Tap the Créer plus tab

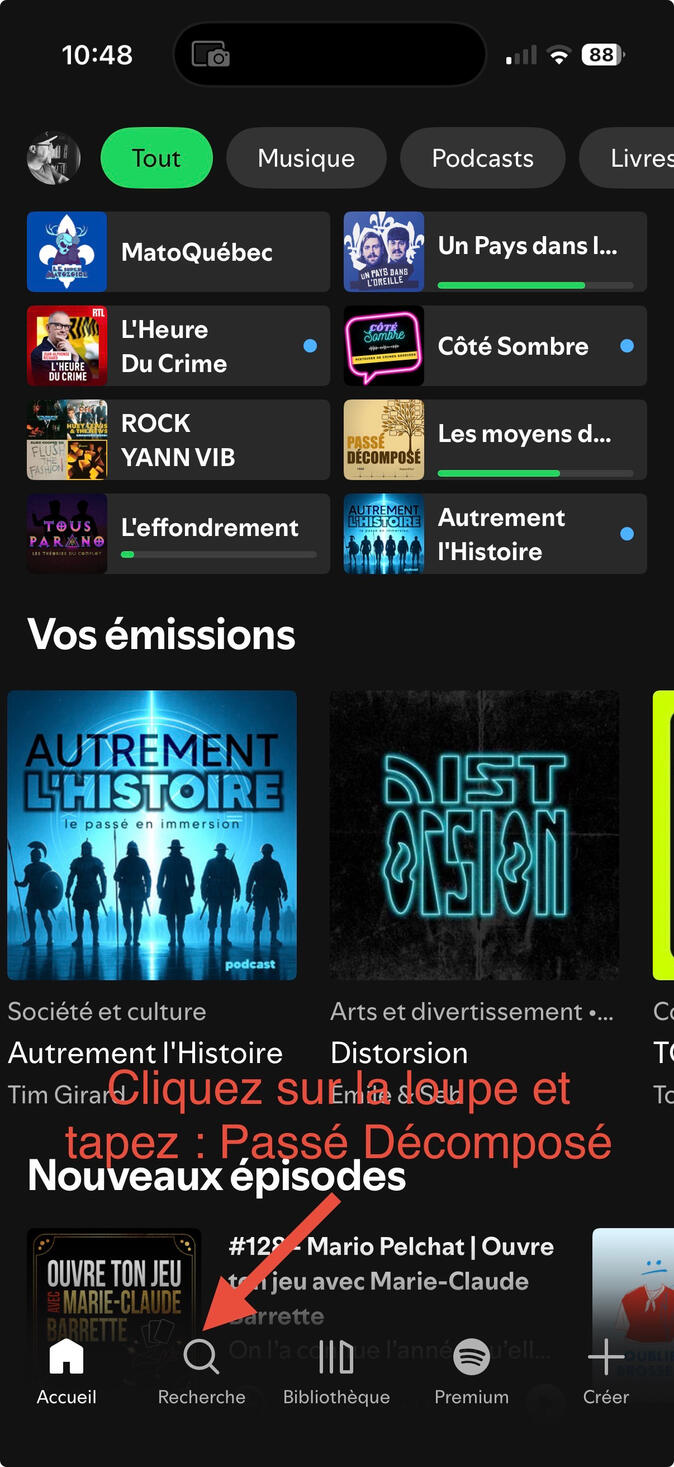(x=605, y=1372)
